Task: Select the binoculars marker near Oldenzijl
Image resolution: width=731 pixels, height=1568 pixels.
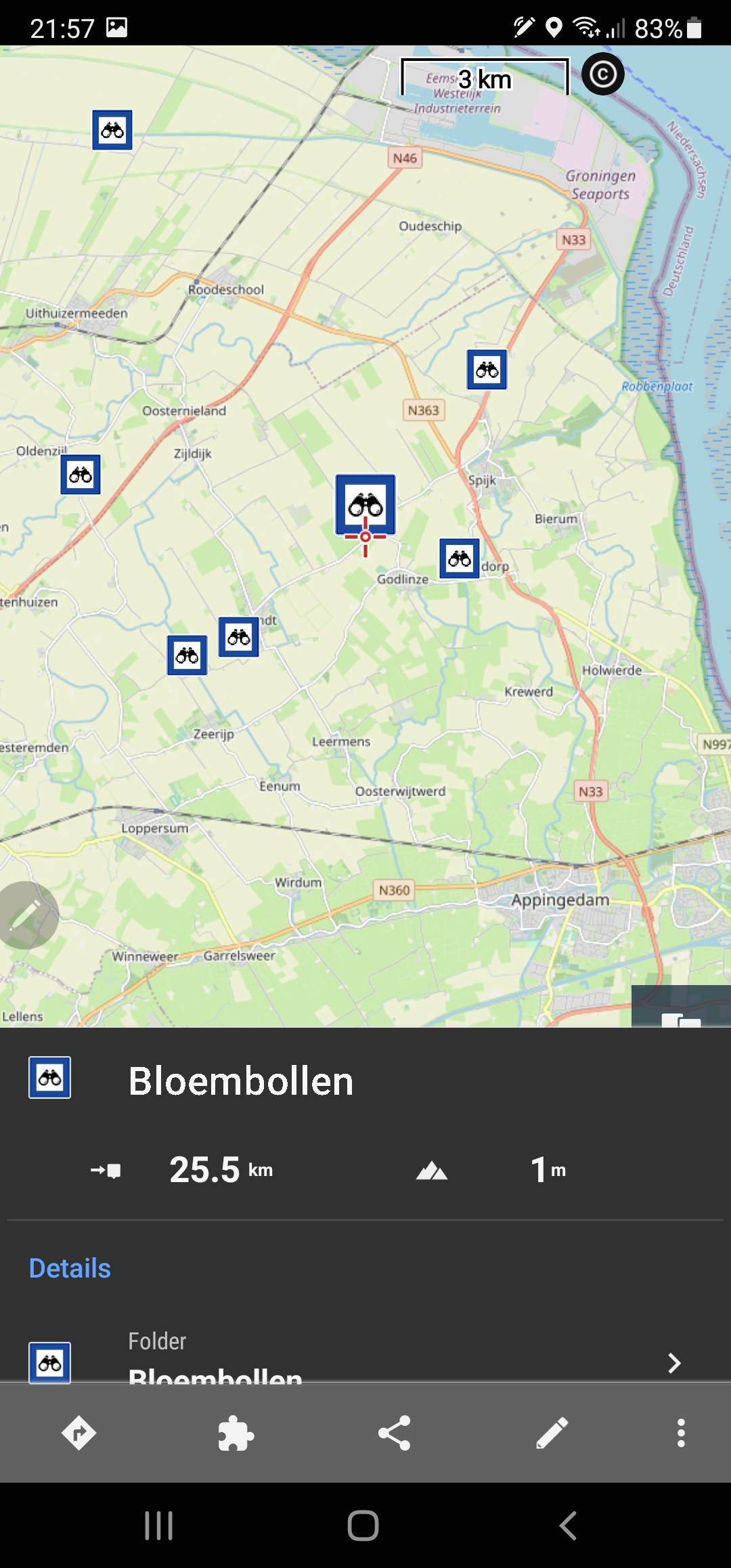Action: (81, 475)
